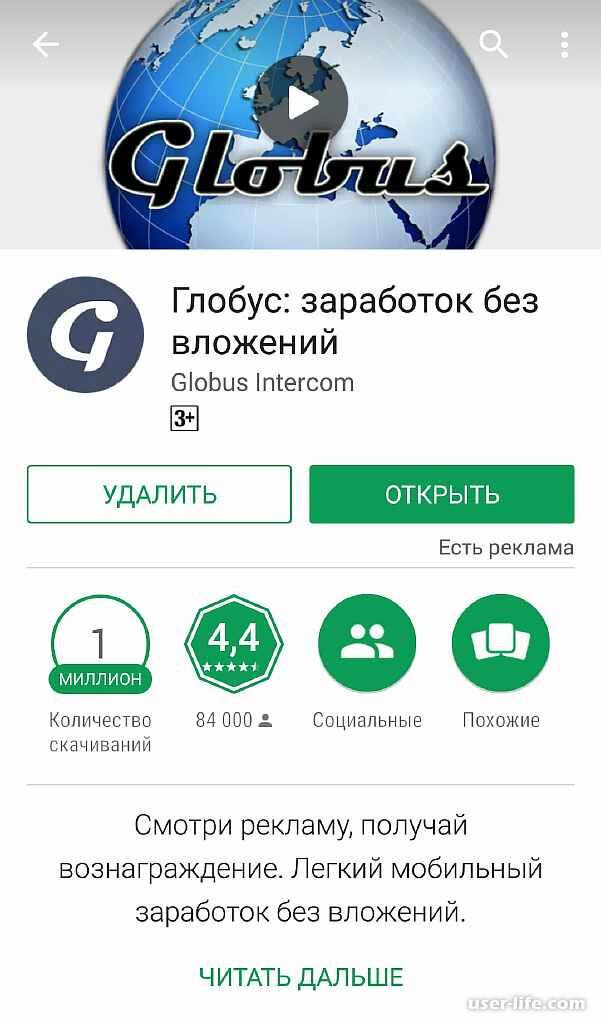
Task: Tap the УДАЛИТЬ button to uninstall
Action: point(159,494)
